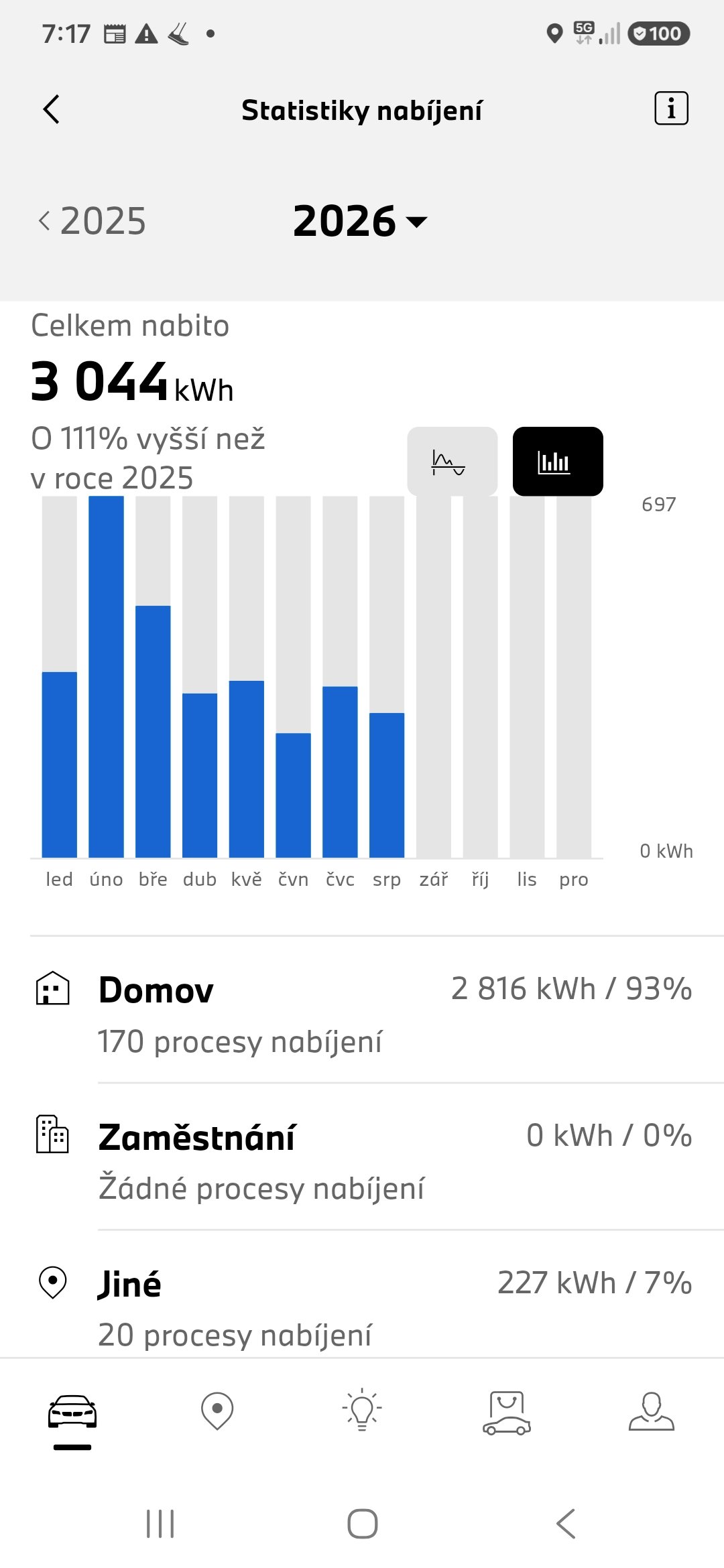Screen dimensions: 724x1568
Task: Switch to the line chart view
Action: pos(452,462)
